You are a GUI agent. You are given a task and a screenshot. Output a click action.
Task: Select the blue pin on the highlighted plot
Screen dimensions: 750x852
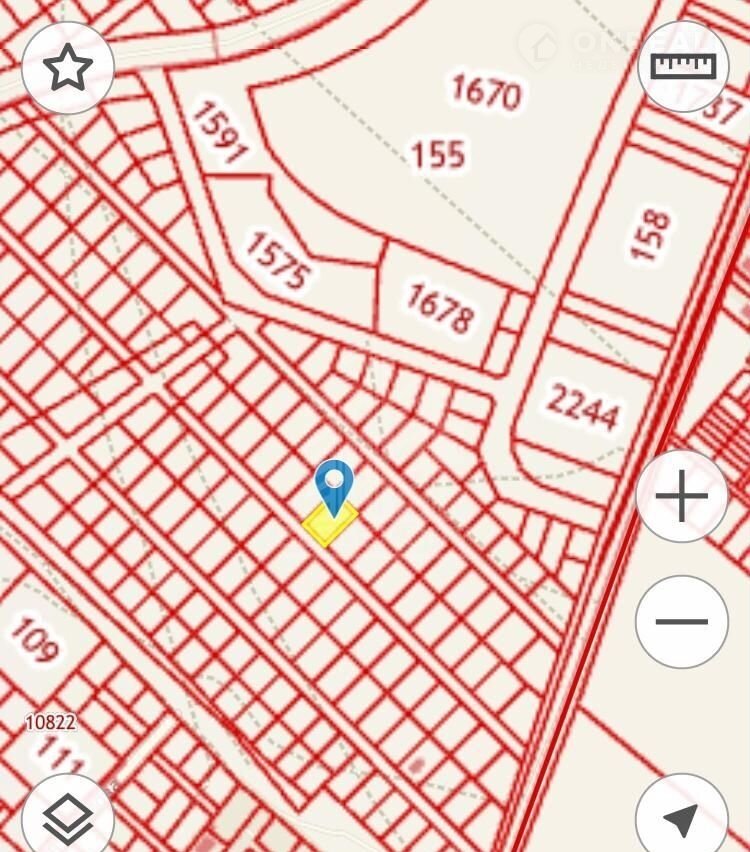coord(333,485)
